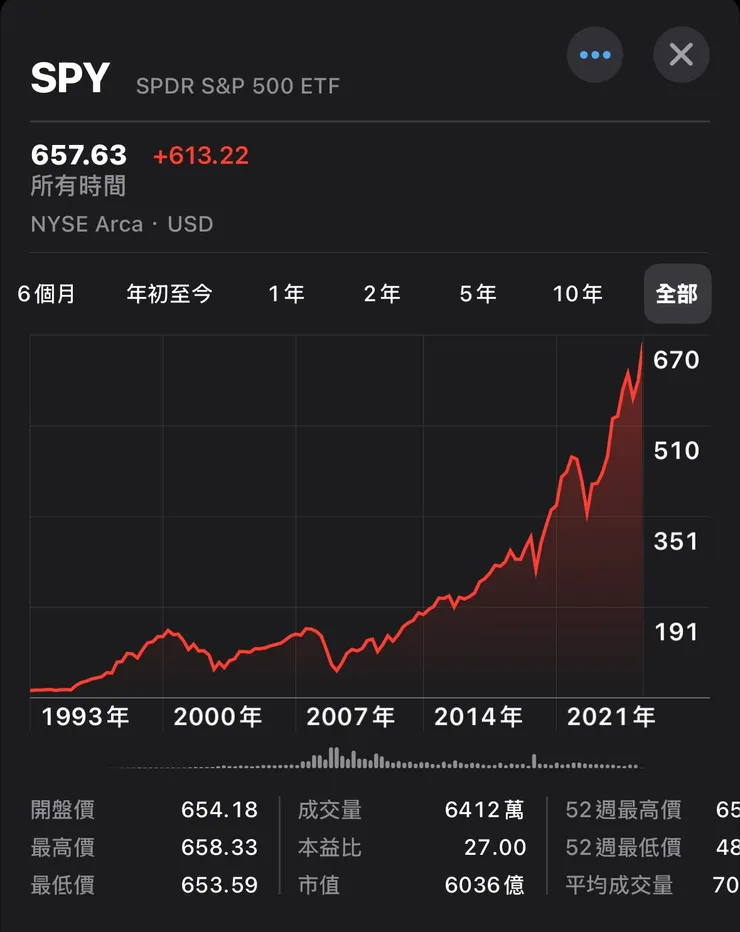This screenshot has width=740, height=932.
Task: Switch to the 1年 chart view
Action: pyautogui.click(x=287, y=294)
